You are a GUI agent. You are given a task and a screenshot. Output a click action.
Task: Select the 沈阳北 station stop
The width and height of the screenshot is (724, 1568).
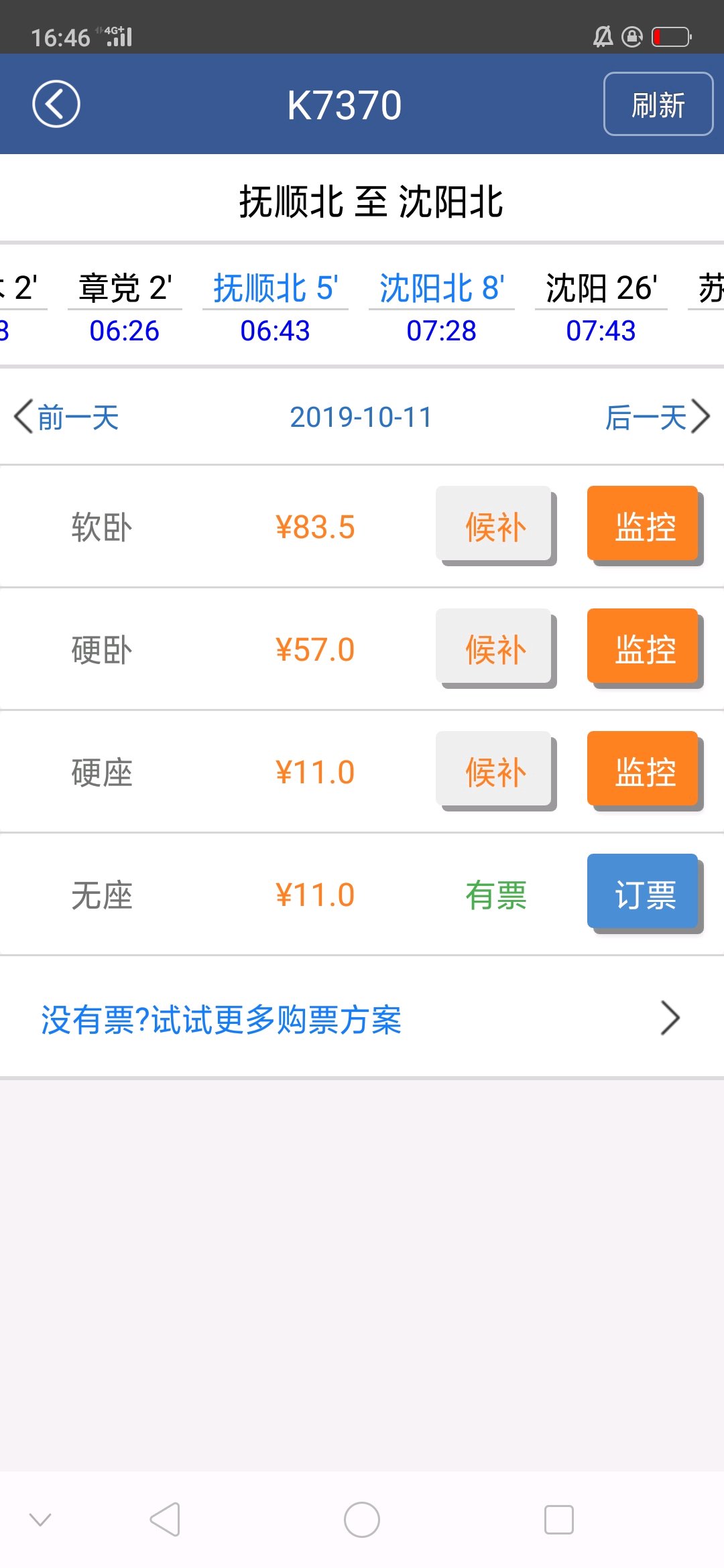[441, 308]
